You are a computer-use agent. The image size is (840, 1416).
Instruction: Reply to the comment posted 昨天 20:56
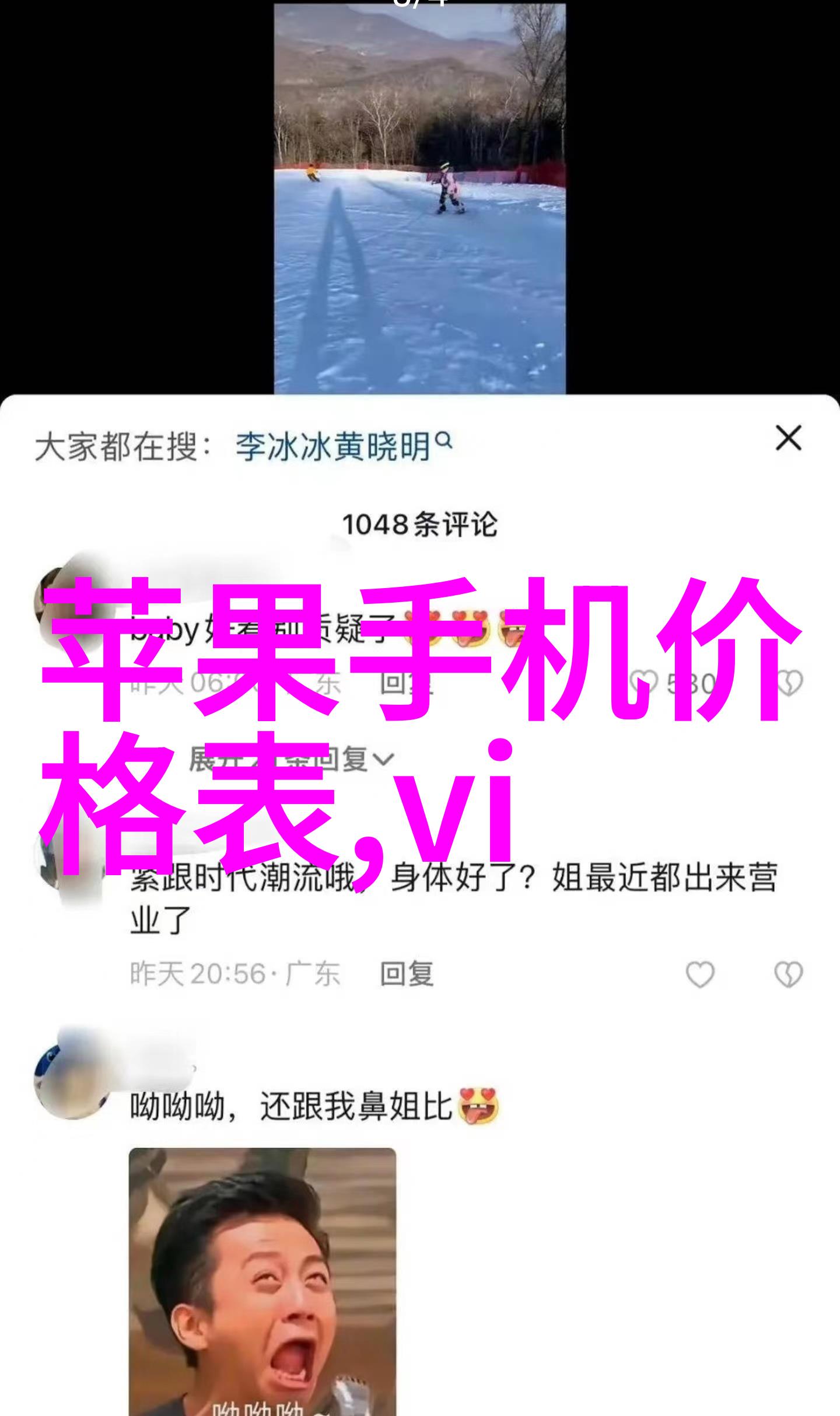407,974
